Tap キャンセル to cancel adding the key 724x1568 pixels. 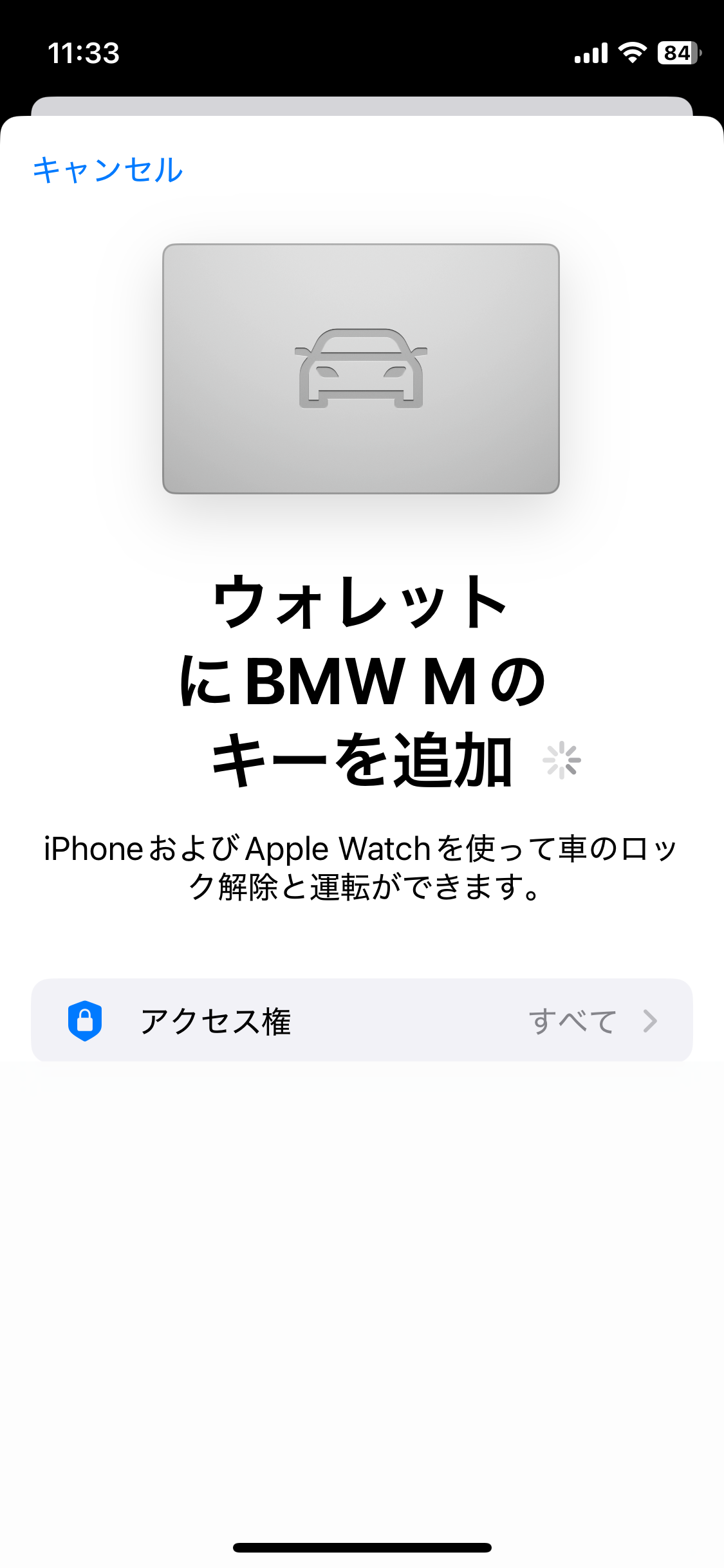tap(108, 170)
